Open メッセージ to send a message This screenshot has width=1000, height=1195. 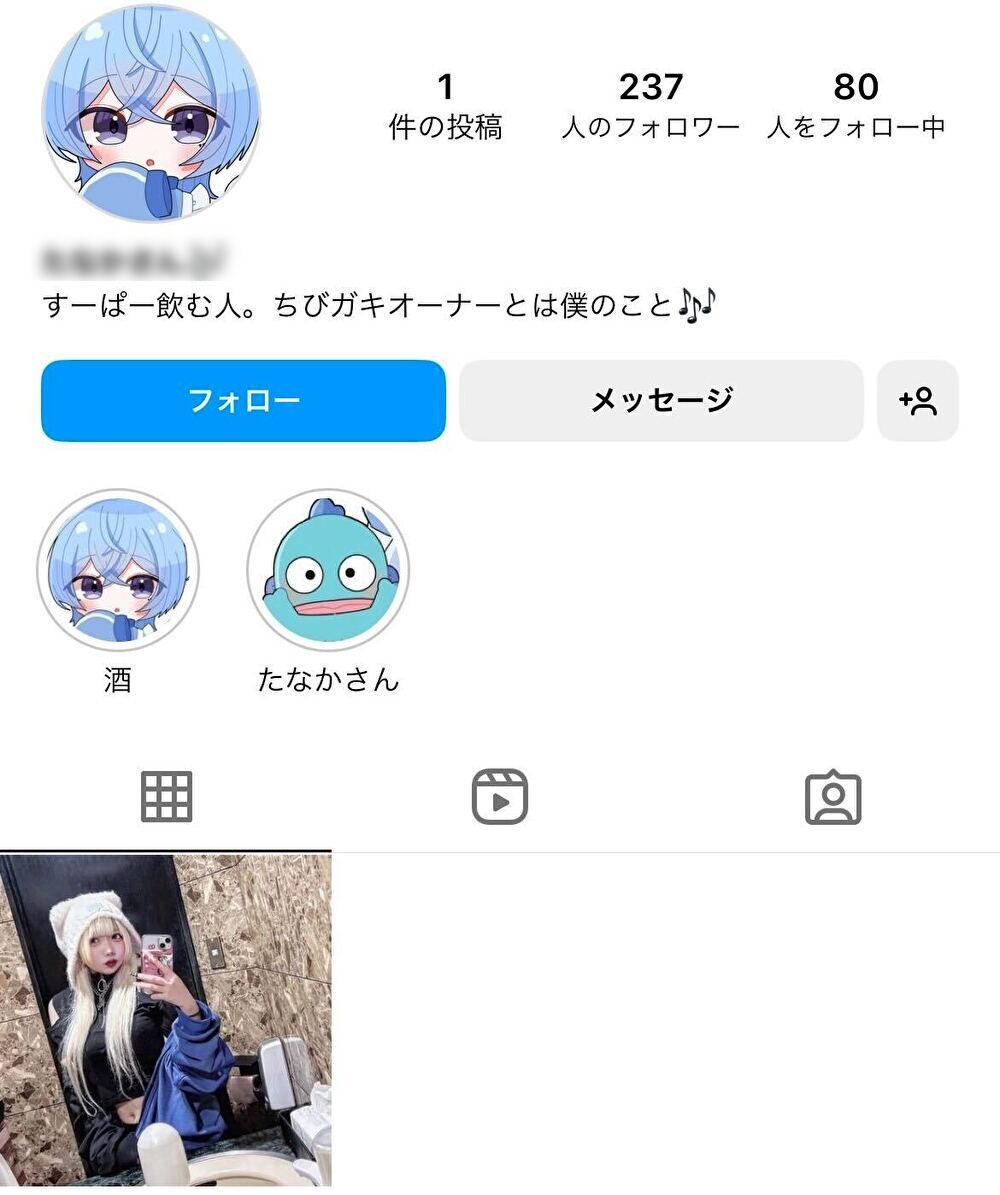pos(661,399)
